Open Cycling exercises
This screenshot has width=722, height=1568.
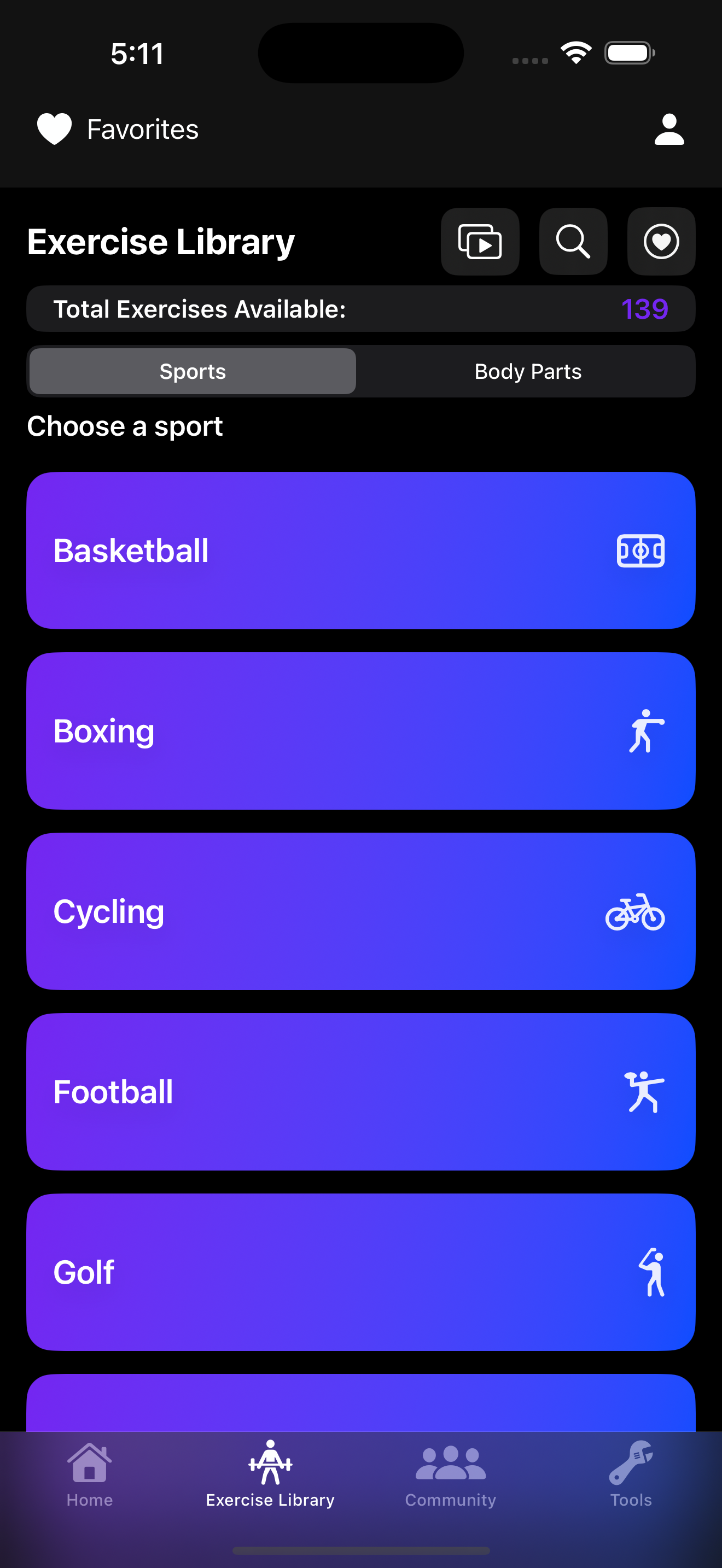pos(361,911)
